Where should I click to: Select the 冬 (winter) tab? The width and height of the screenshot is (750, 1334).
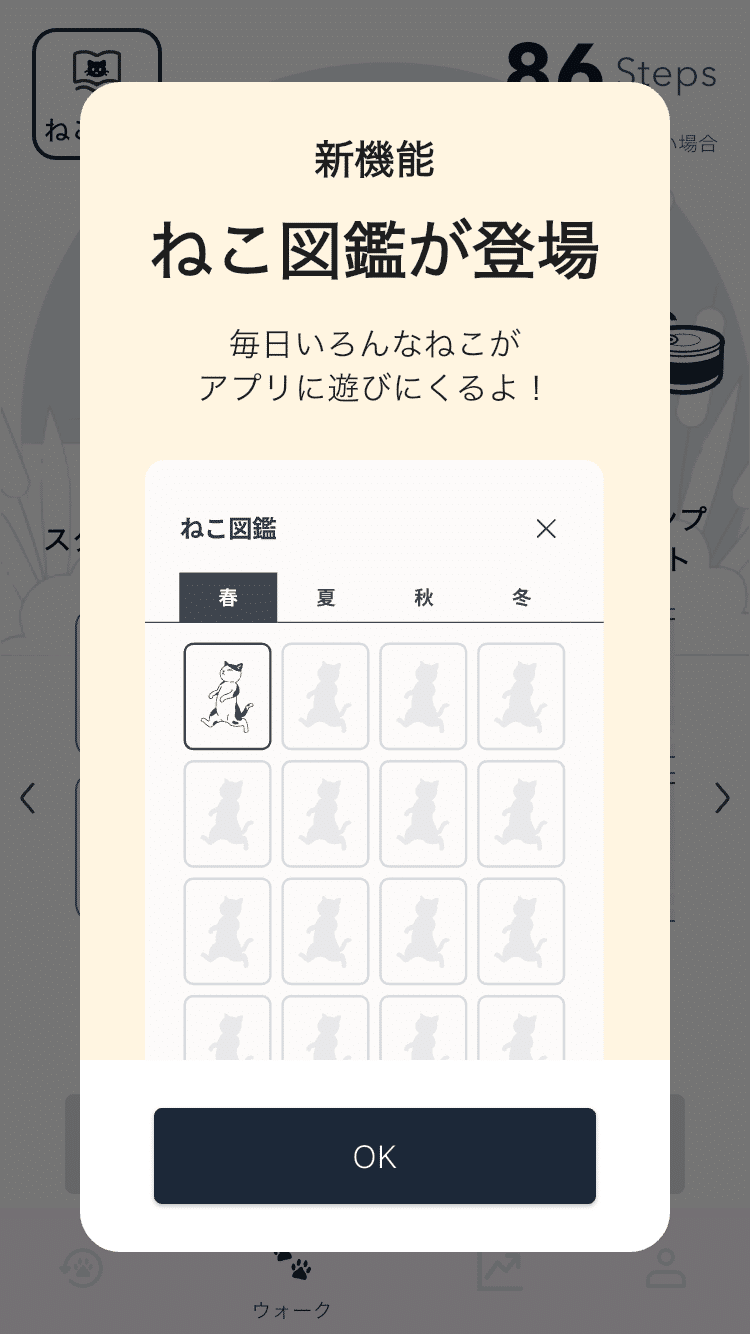coord(521,597)
